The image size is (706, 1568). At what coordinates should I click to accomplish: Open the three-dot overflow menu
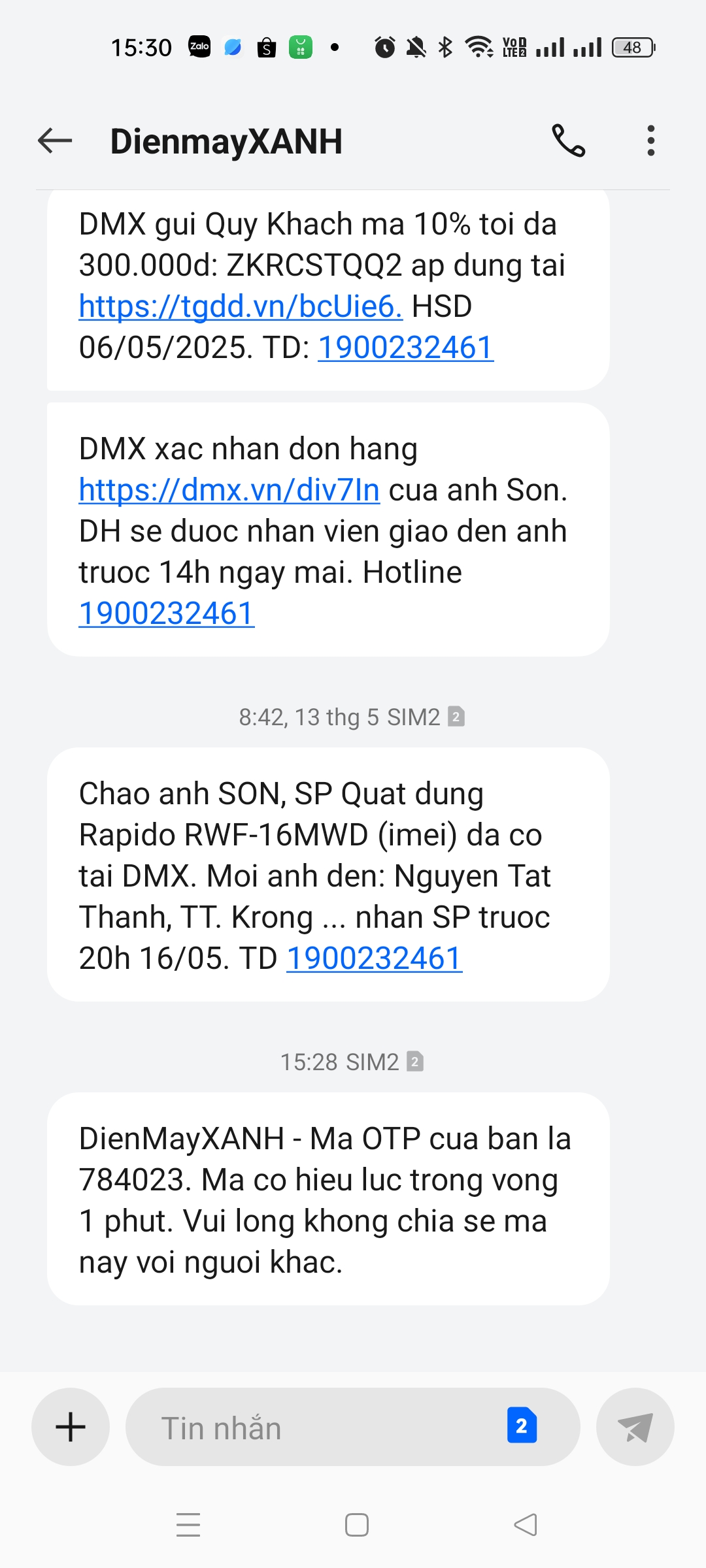(650, 140)
